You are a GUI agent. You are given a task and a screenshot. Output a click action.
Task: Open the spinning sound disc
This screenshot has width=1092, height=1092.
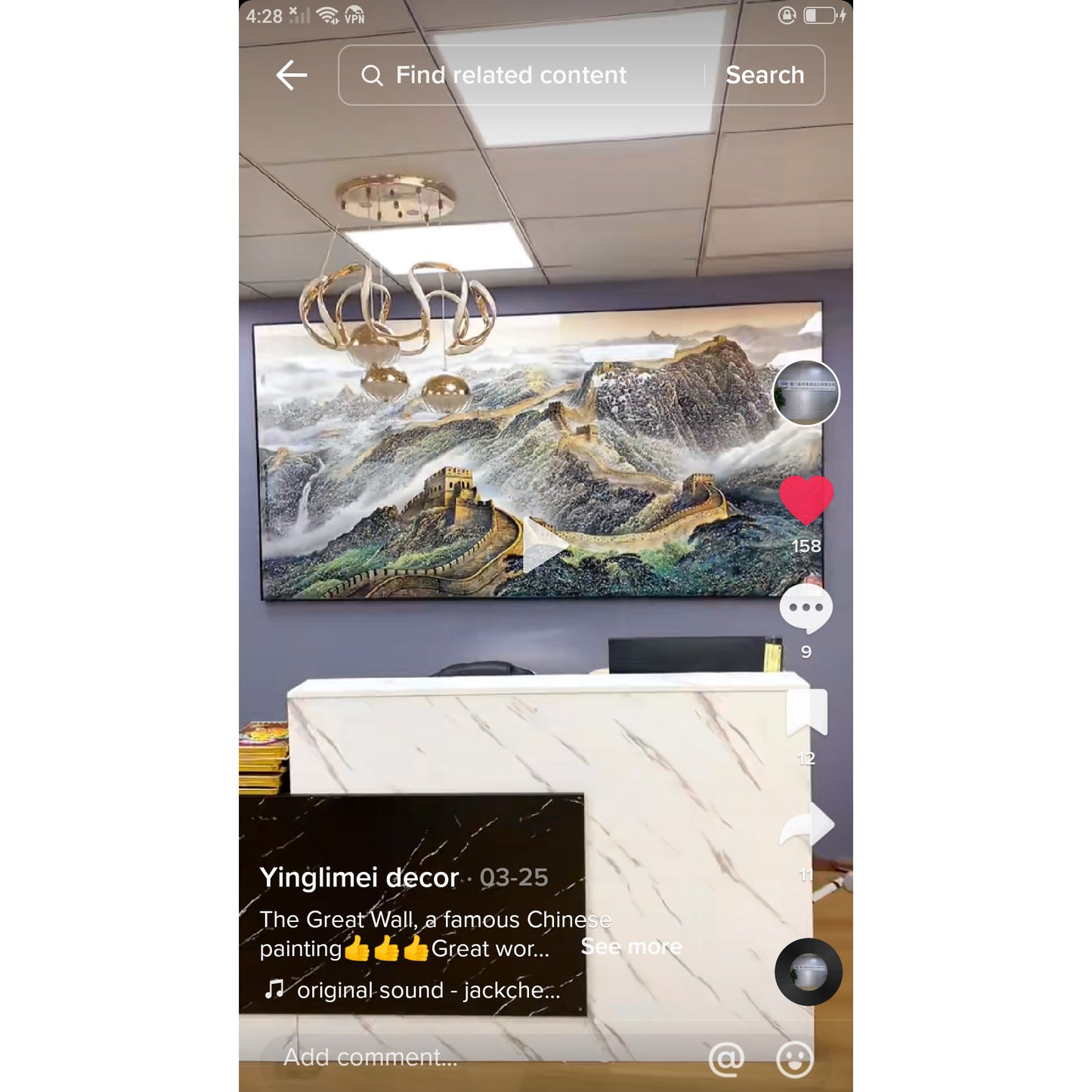point(808,972)
